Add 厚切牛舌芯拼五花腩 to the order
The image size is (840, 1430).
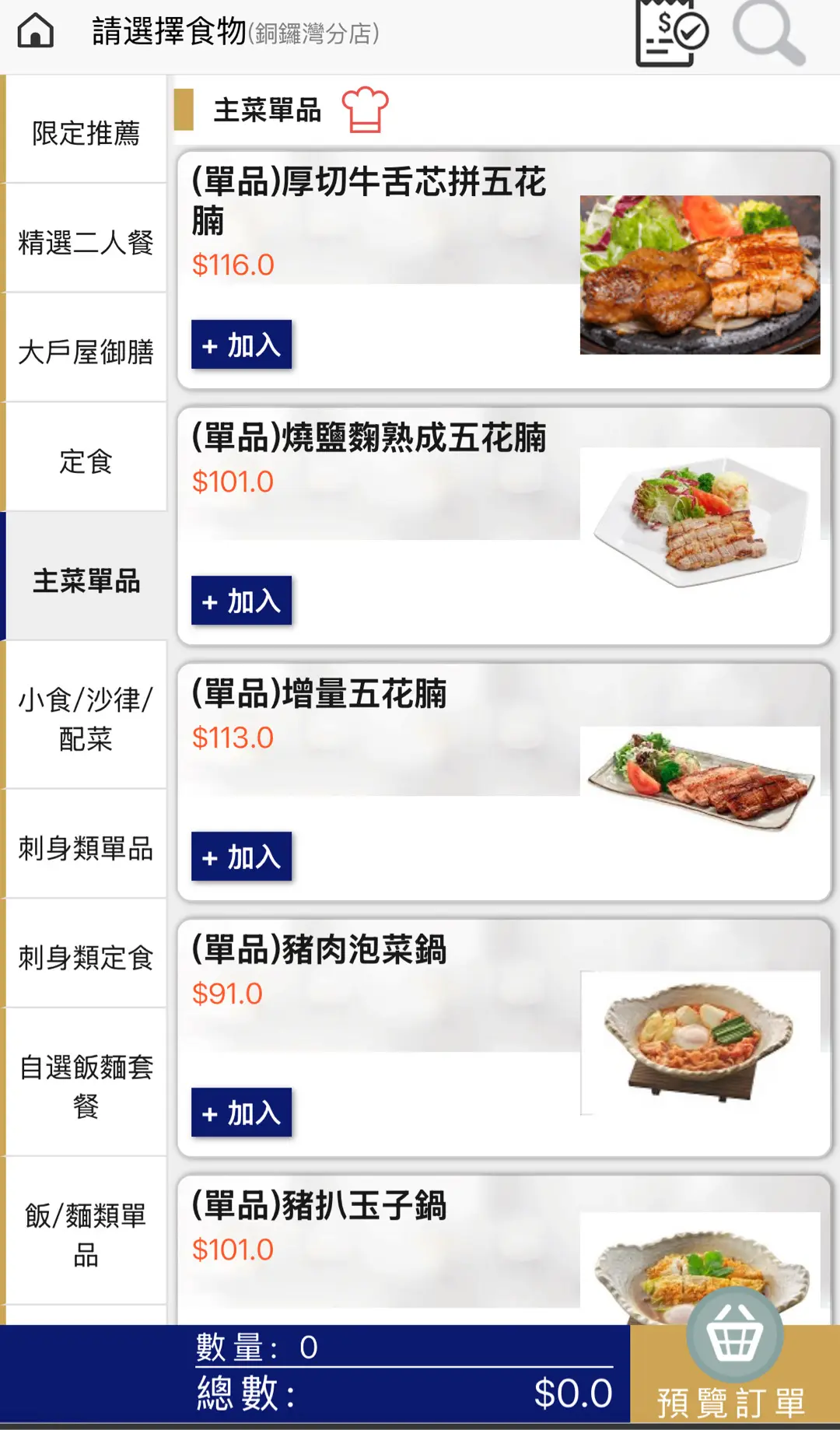click(x=241, y=345)
